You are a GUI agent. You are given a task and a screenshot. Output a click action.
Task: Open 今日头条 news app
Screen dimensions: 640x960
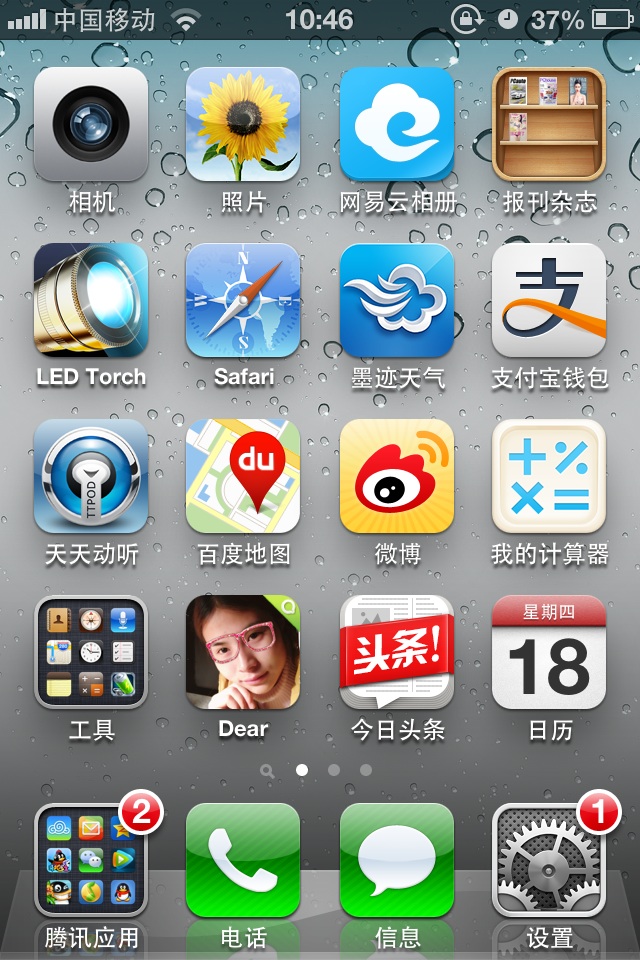tap(397, 652)
